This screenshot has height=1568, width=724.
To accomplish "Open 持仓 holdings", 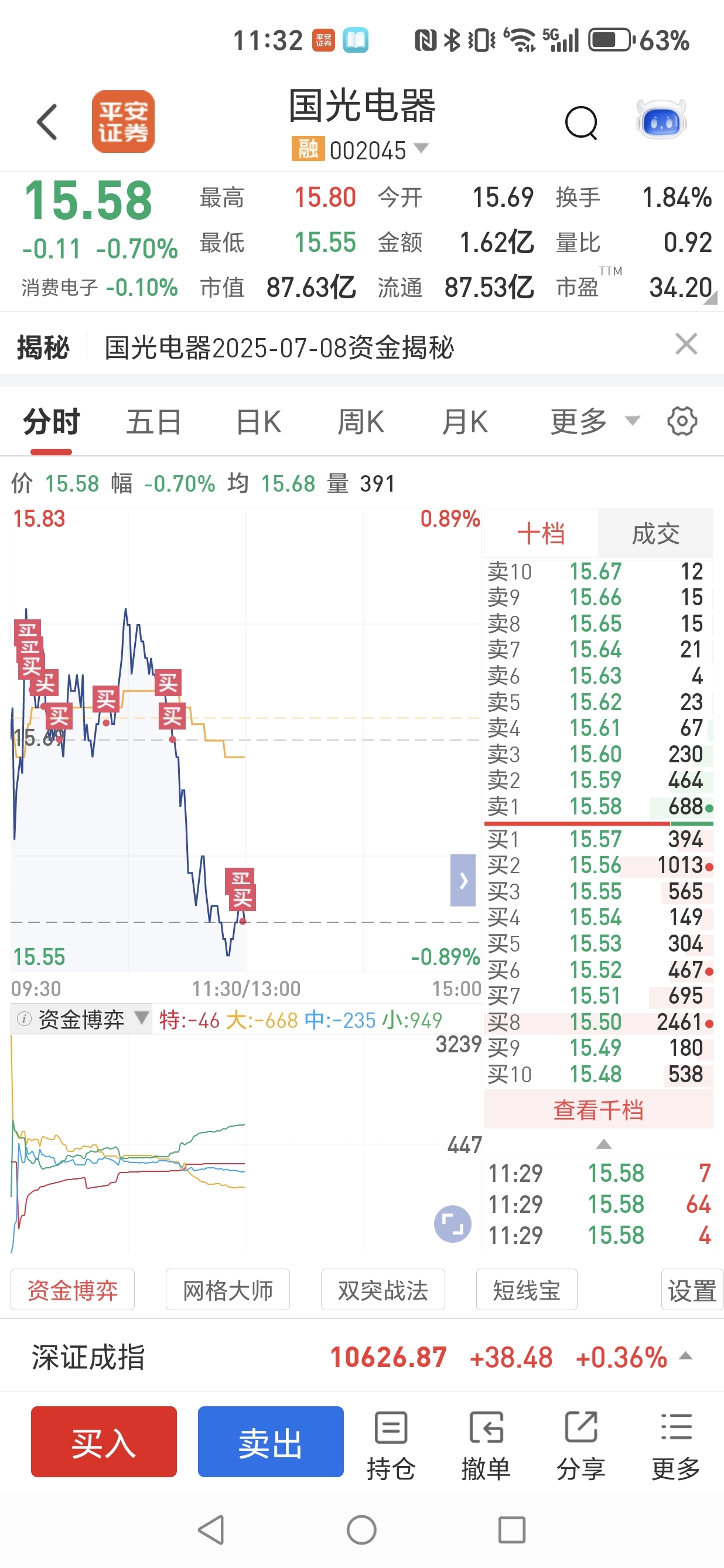I will pyautogui.click(x=391, y=1445).
